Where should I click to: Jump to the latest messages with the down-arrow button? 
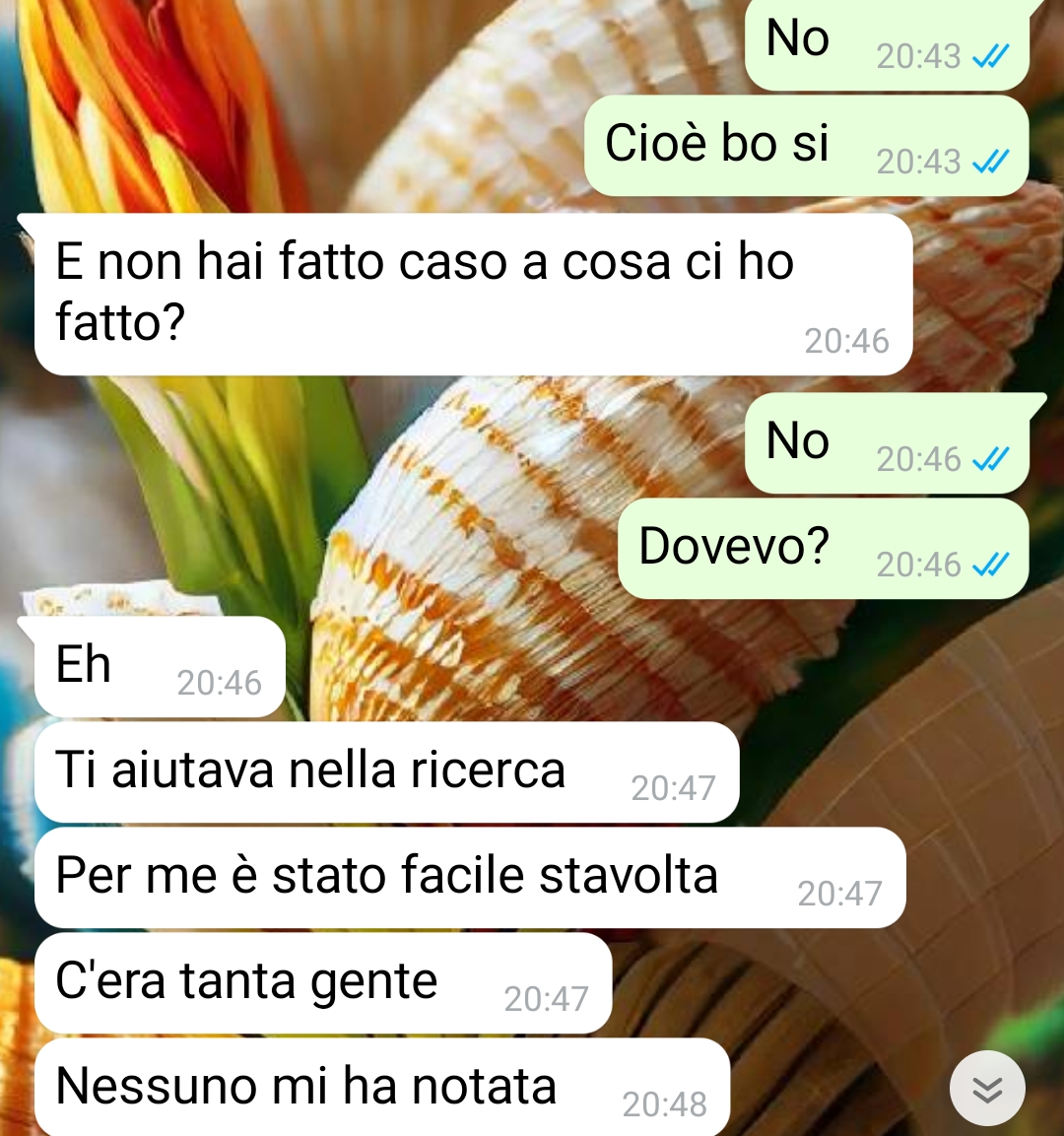coord(986,1088)
